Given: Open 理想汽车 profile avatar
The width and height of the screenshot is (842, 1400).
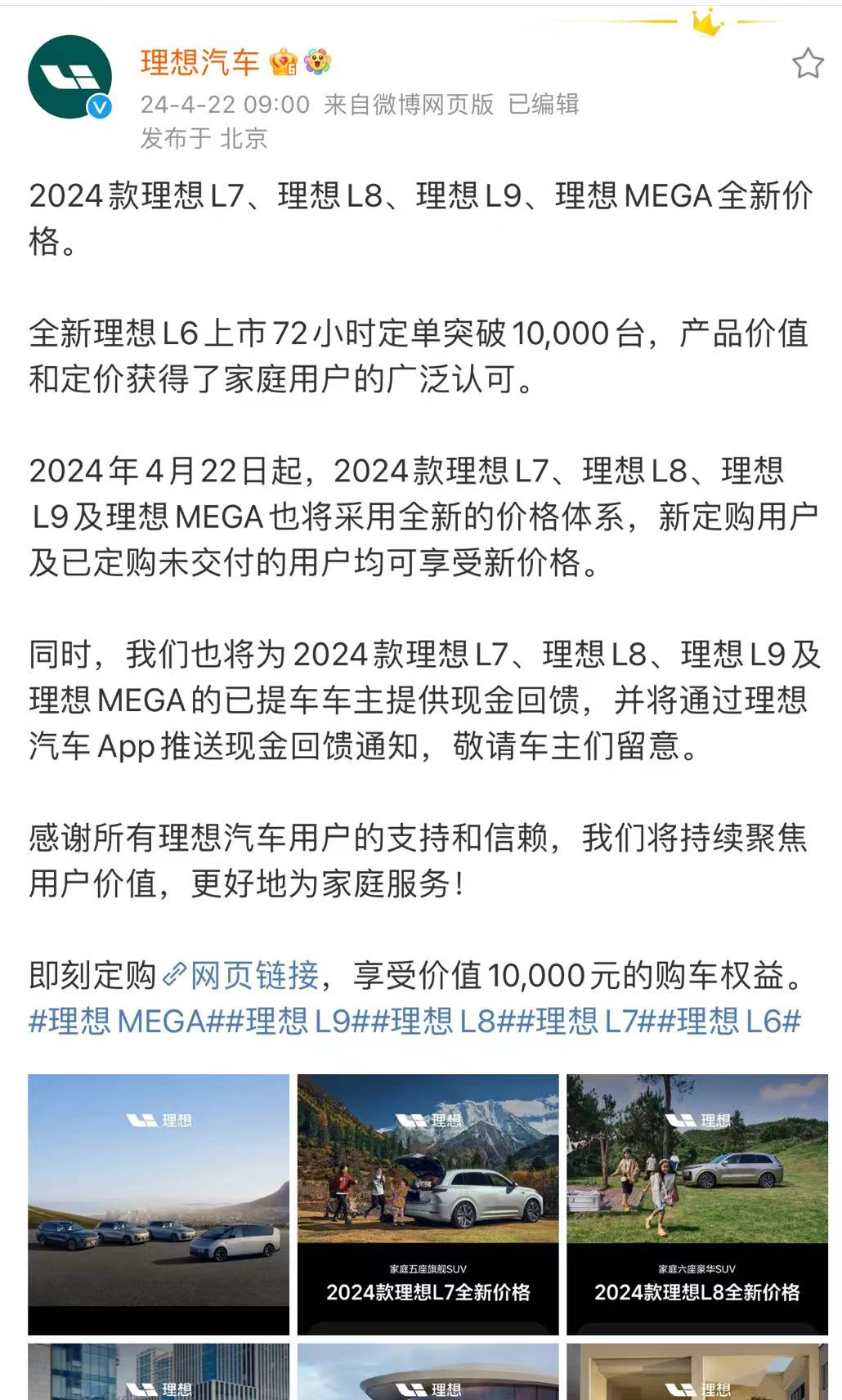Looking at the screenshot, I should pyautogui.click(x=69, y=77).
